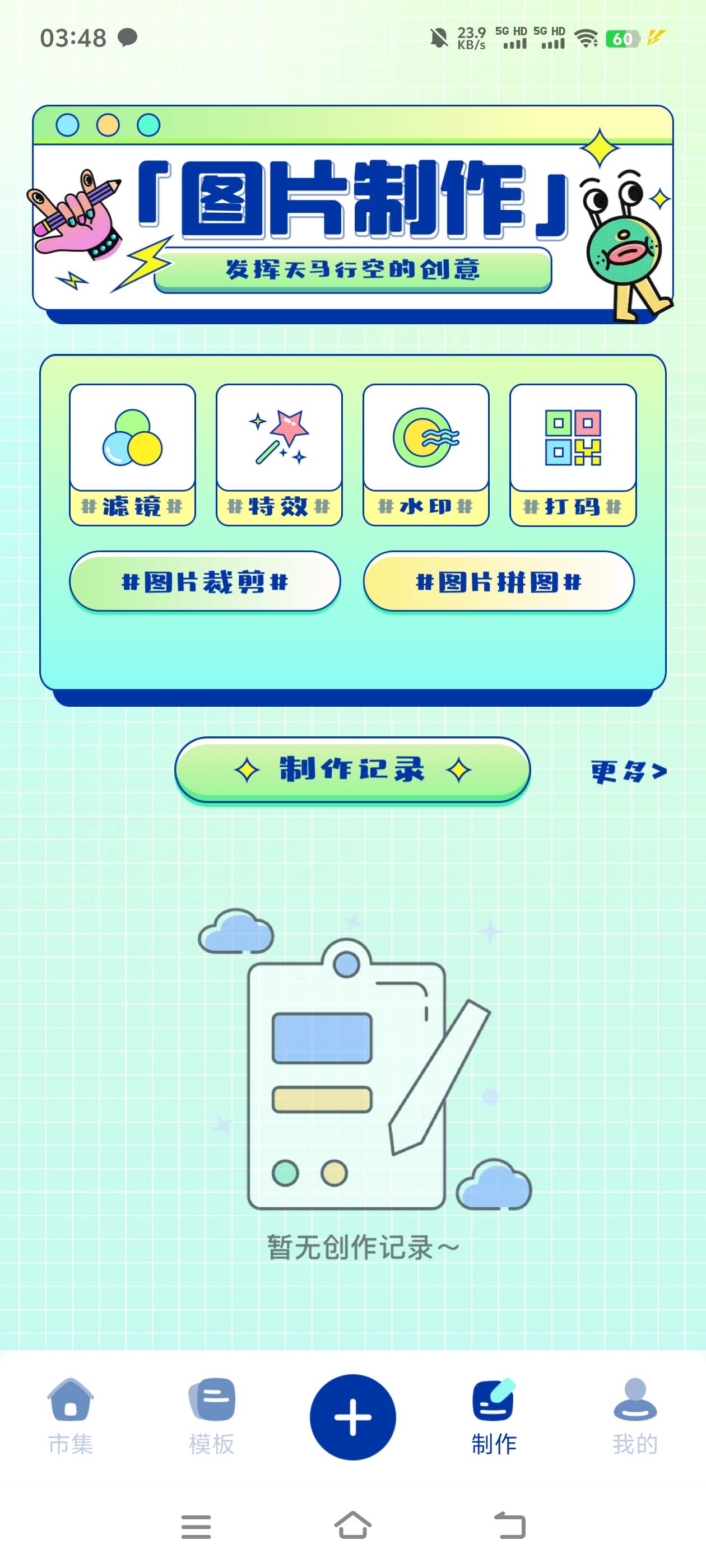Open the 滤镜 filter tool
The width and height of the screenshot is (706, 1568).
pos(132,454)
